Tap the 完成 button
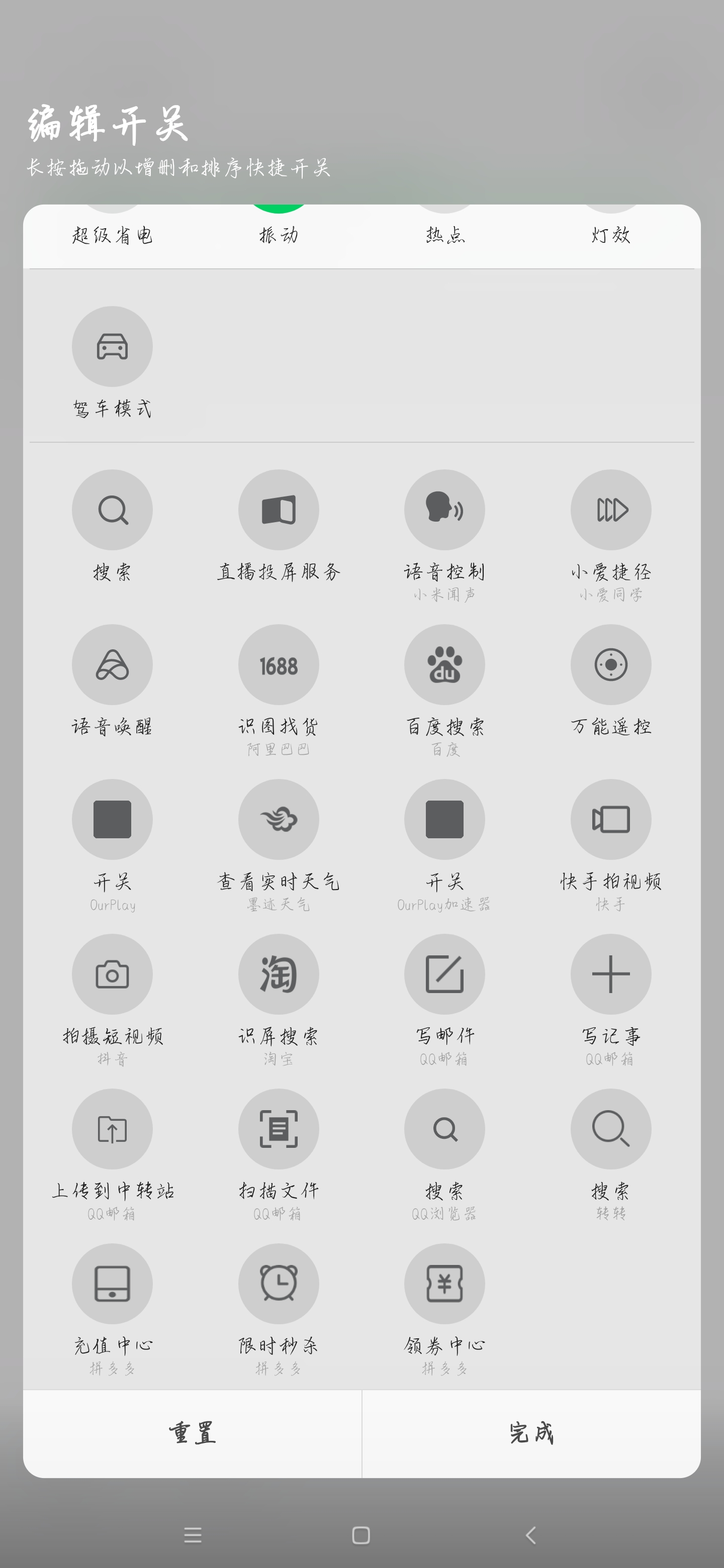This screenshot has width=724, height=1568. tap(531, 1433)
